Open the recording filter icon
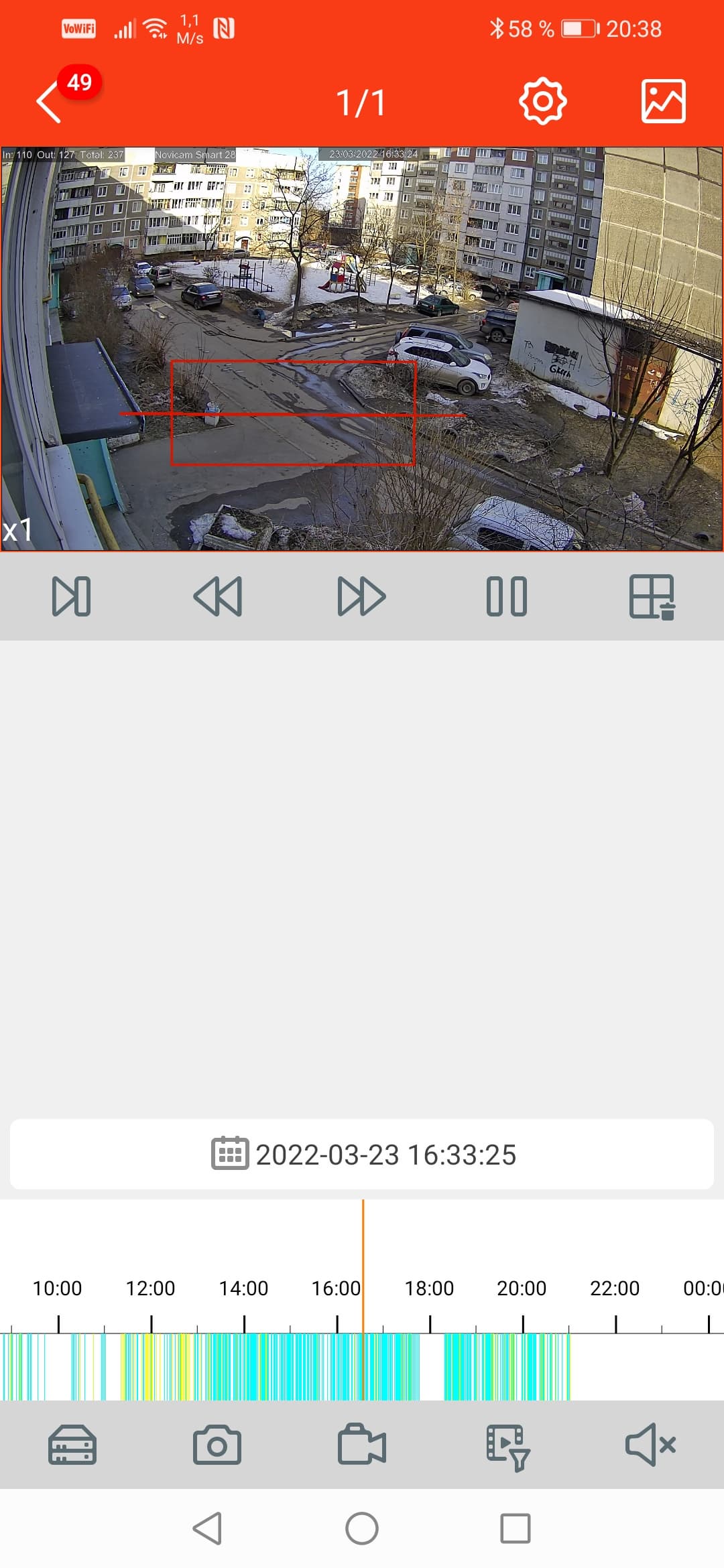 (x=507, y=1446)
